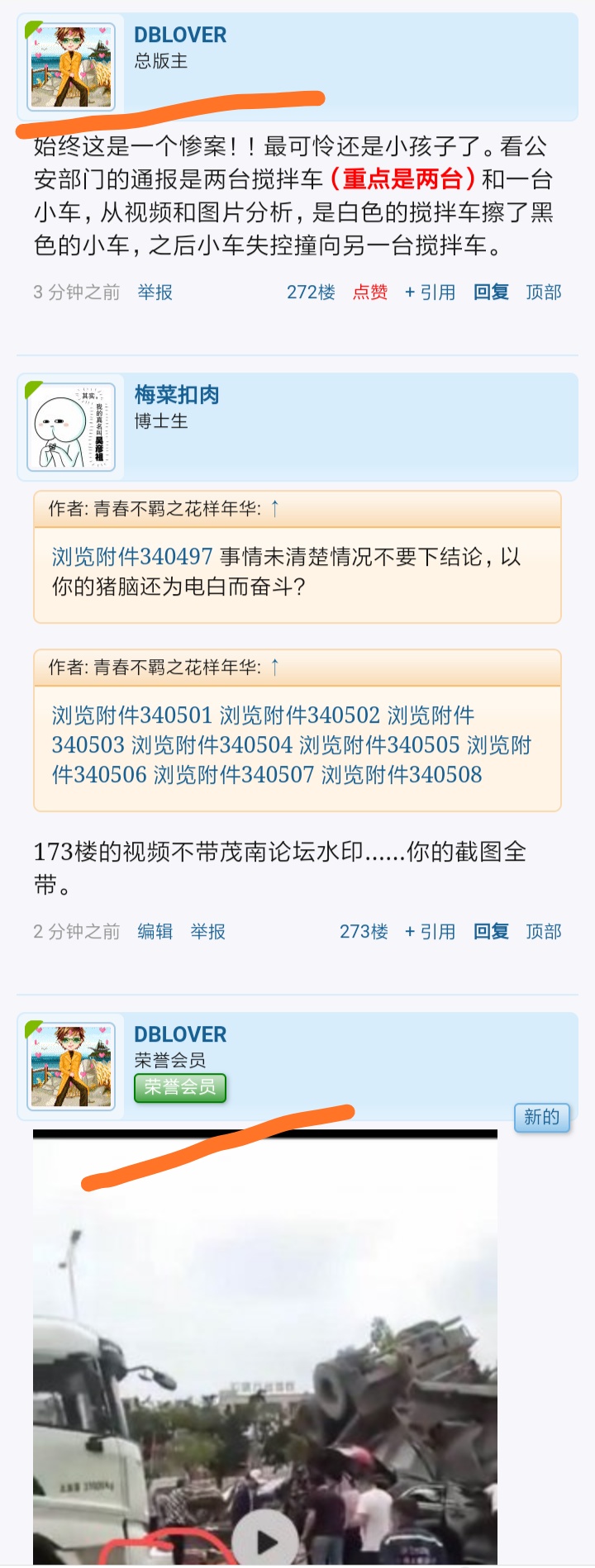This screenshot has height=1568, width=595.
Task: Play the accident video in DBLOVER's post
Action: click(x=265, y=1541)
